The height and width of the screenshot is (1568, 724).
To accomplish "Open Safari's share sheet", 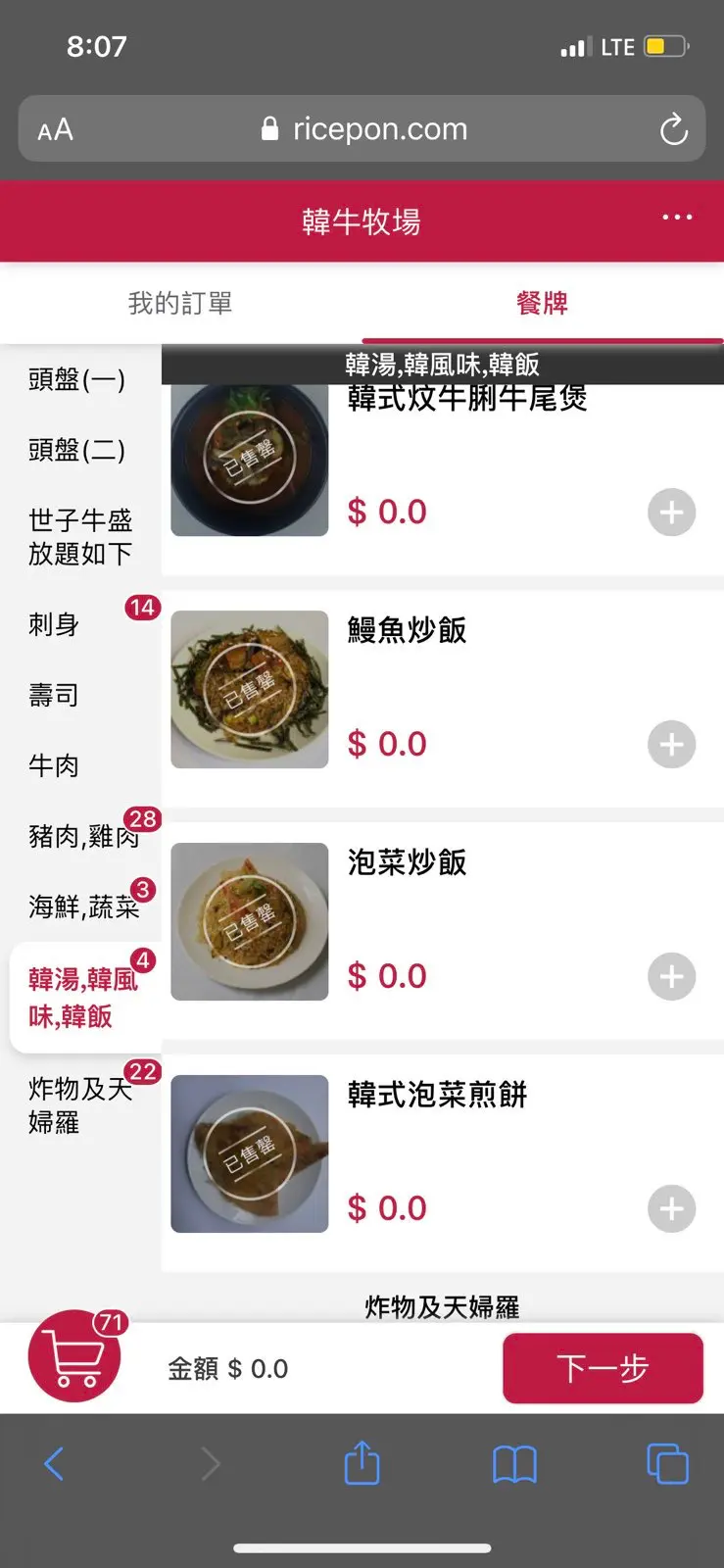I will (x=362, y=1465).
